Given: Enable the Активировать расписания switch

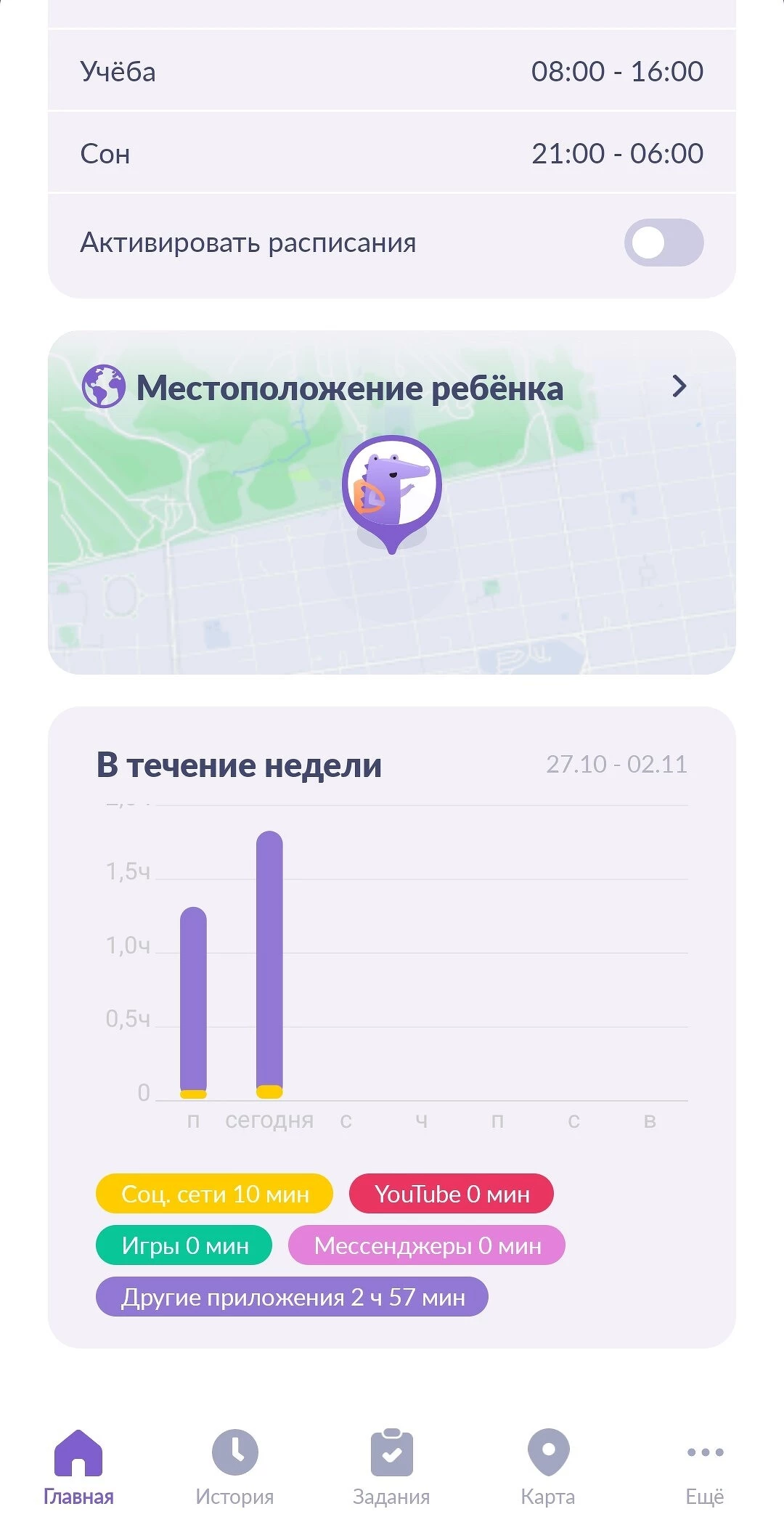Looking at the screenshot, I should click(x=663, y=243).
